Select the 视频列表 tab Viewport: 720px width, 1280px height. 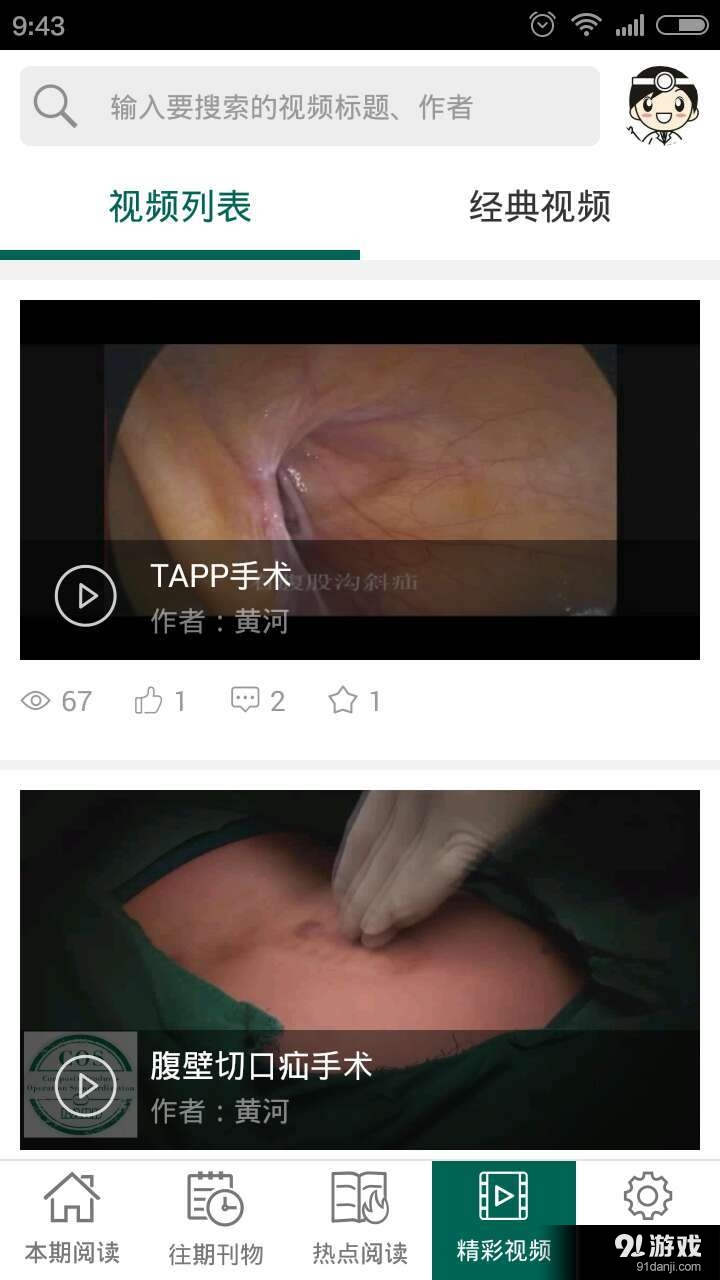coord(180,207)
